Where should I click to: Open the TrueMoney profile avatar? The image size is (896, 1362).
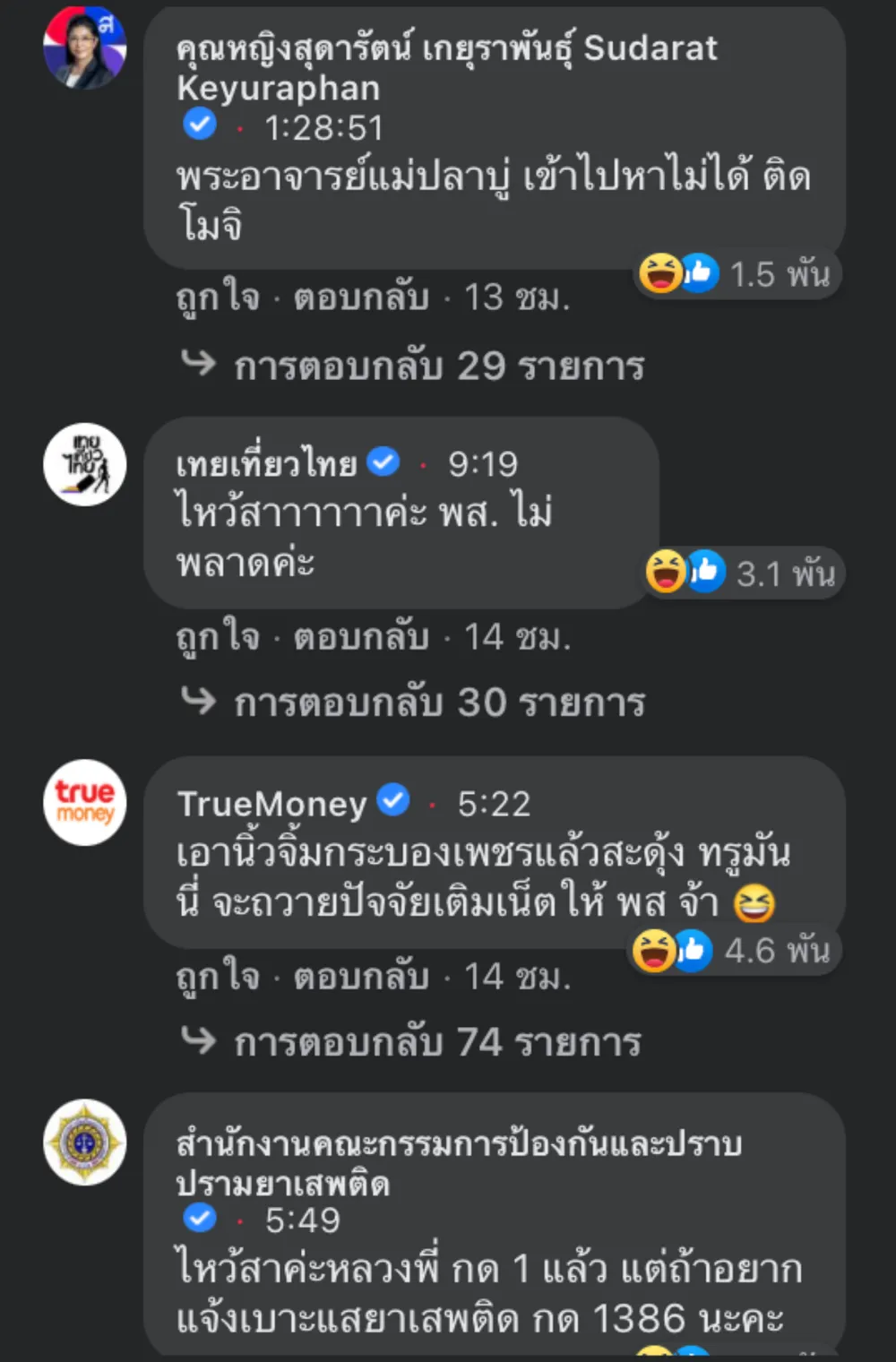click(x=84, y=803)
